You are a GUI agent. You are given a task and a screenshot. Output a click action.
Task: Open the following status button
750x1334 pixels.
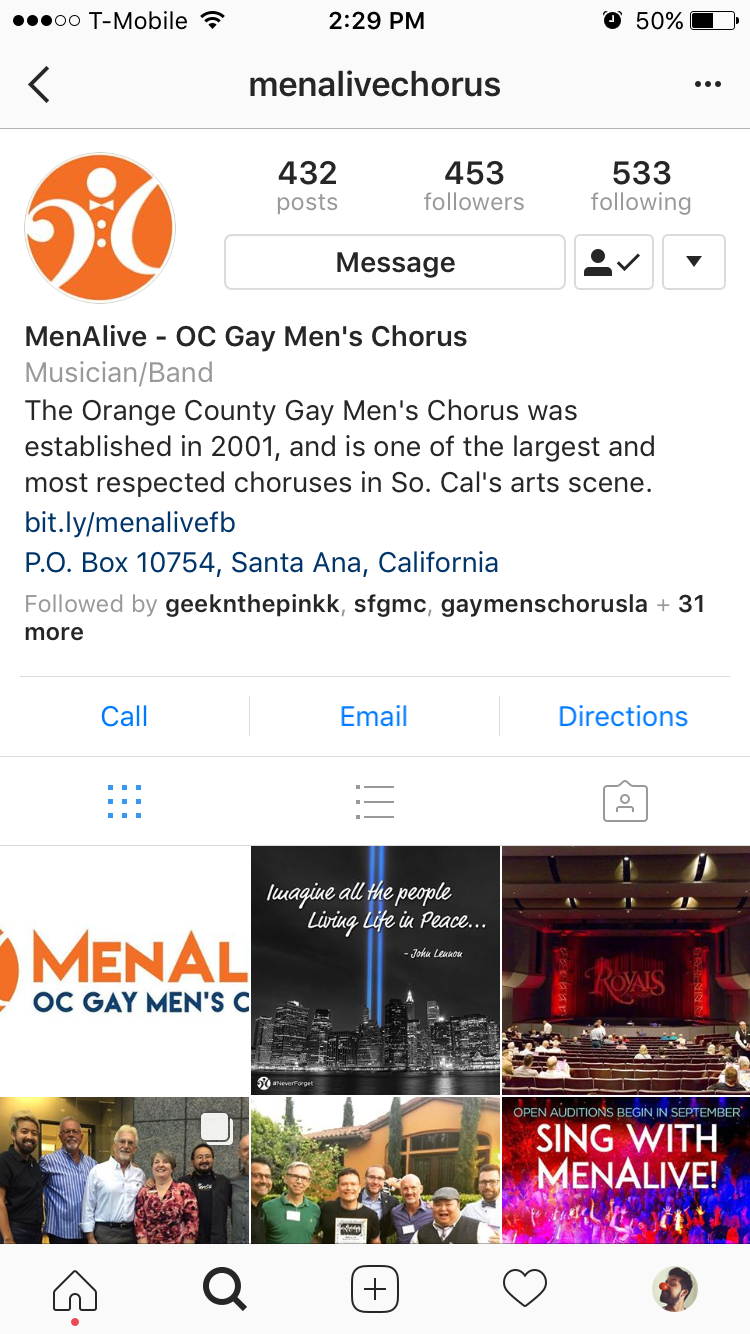coord(613,262)
